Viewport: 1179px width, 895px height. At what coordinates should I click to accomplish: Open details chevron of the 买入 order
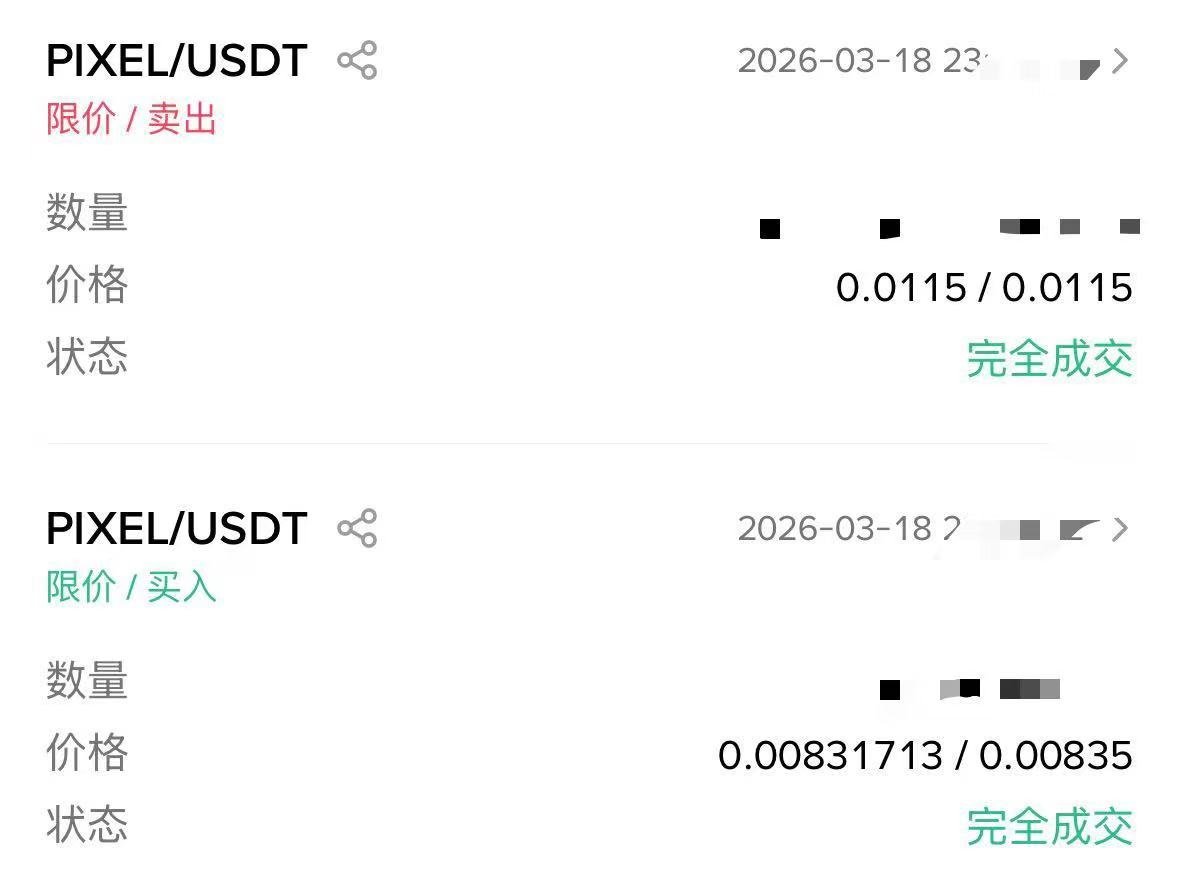click(1120, 528)
